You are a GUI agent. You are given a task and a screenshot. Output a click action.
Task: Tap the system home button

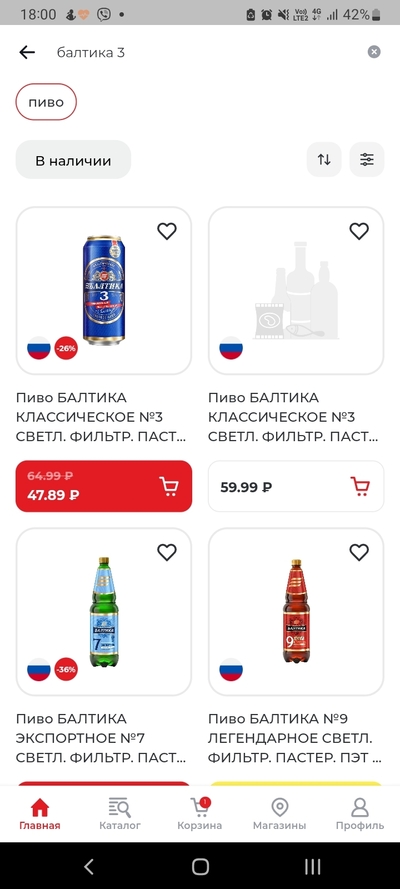point(200,866)
